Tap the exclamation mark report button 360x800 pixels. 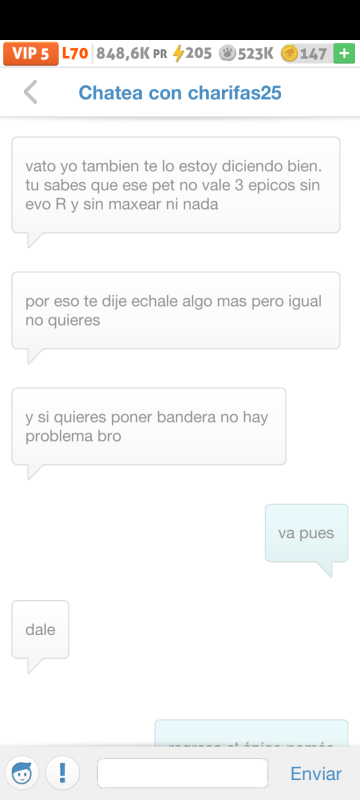point(63,773)
